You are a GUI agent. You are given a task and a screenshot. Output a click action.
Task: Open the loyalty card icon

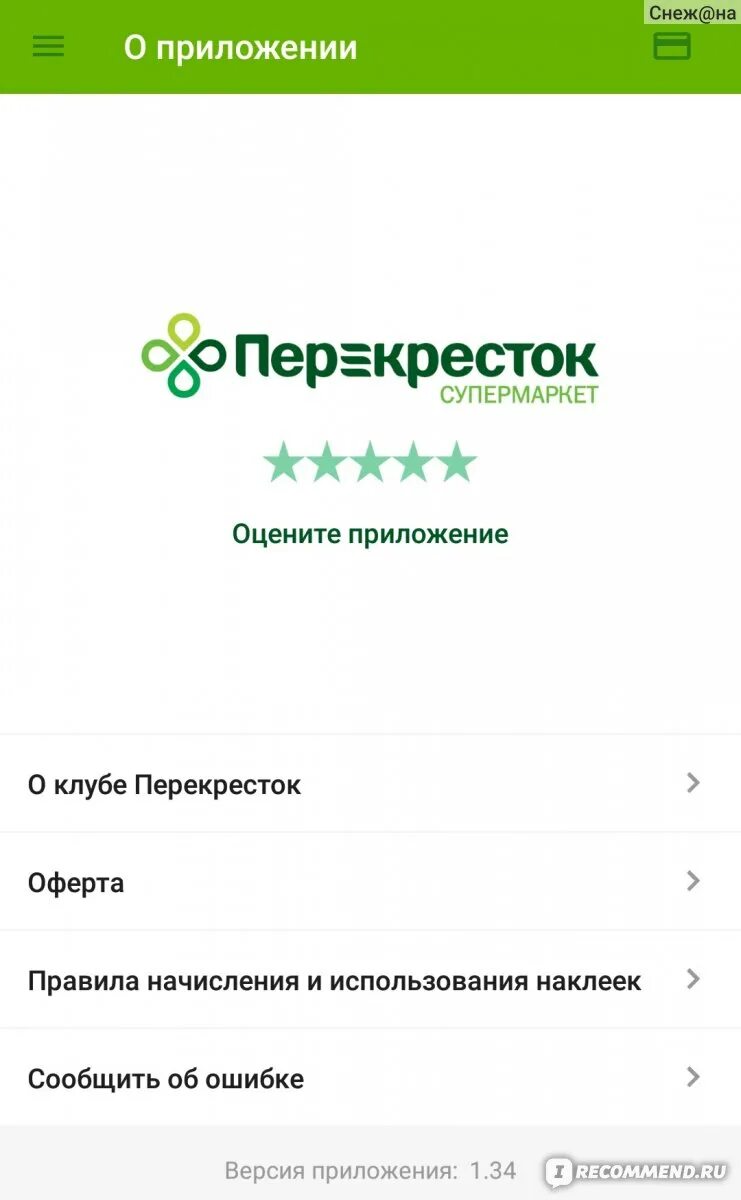click(672, 46)
